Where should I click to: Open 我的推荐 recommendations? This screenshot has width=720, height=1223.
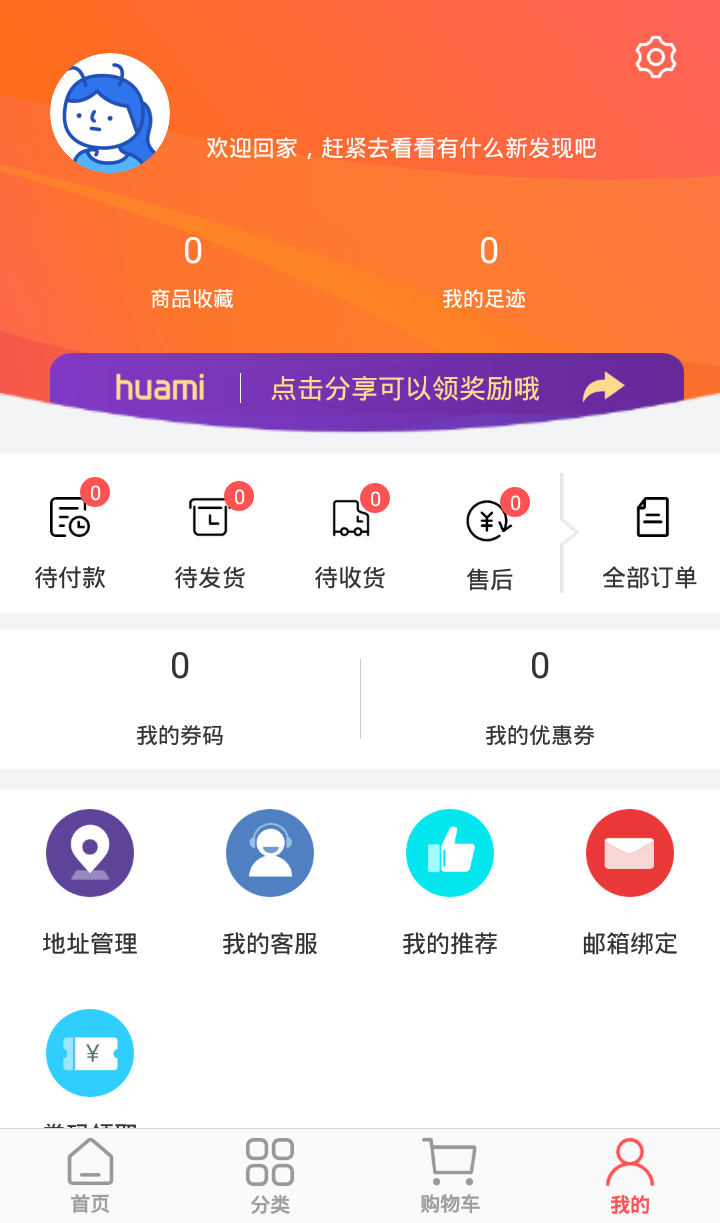(x=450, y=880)
